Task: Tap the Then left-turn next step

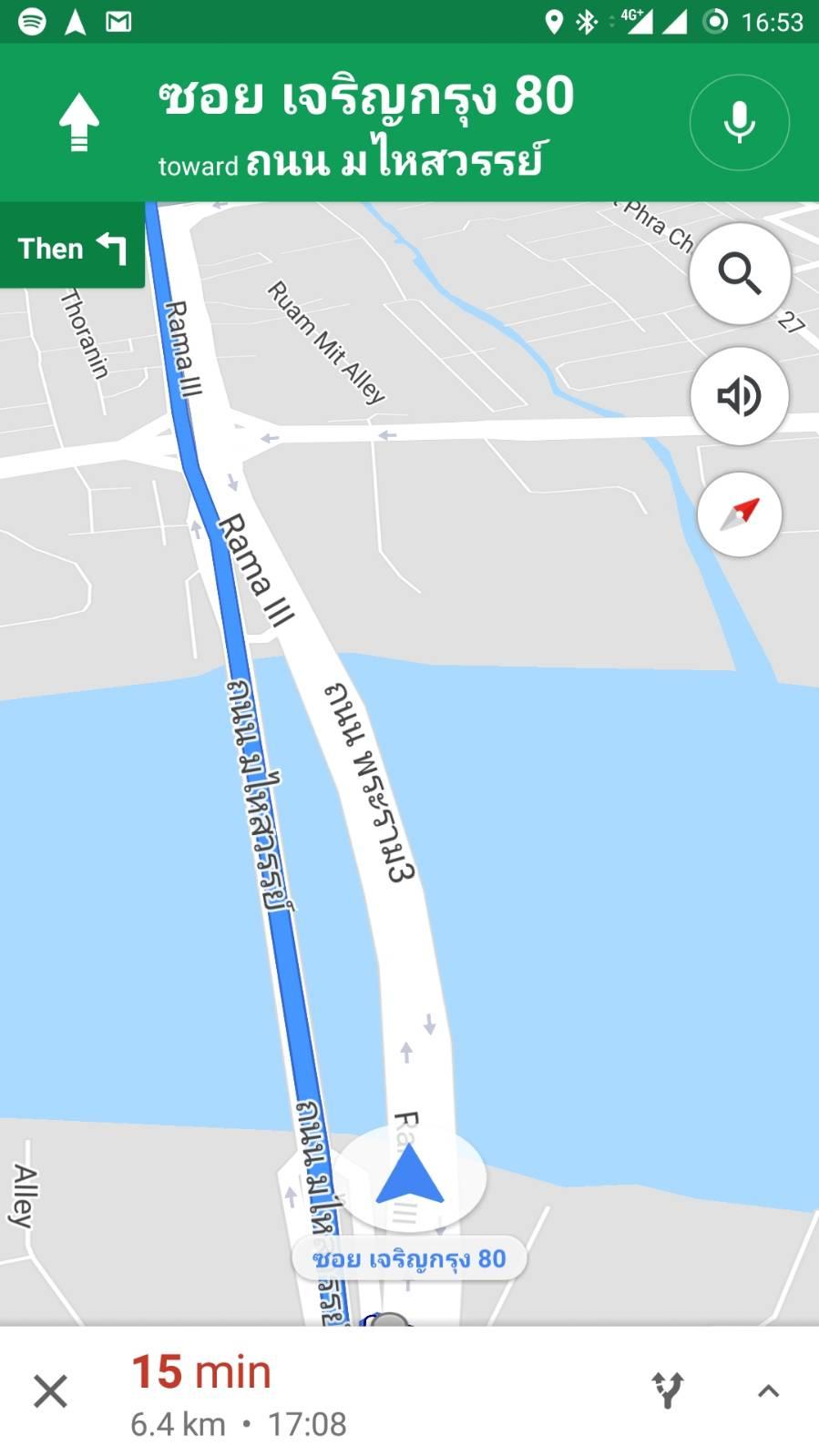Action: 72,247
